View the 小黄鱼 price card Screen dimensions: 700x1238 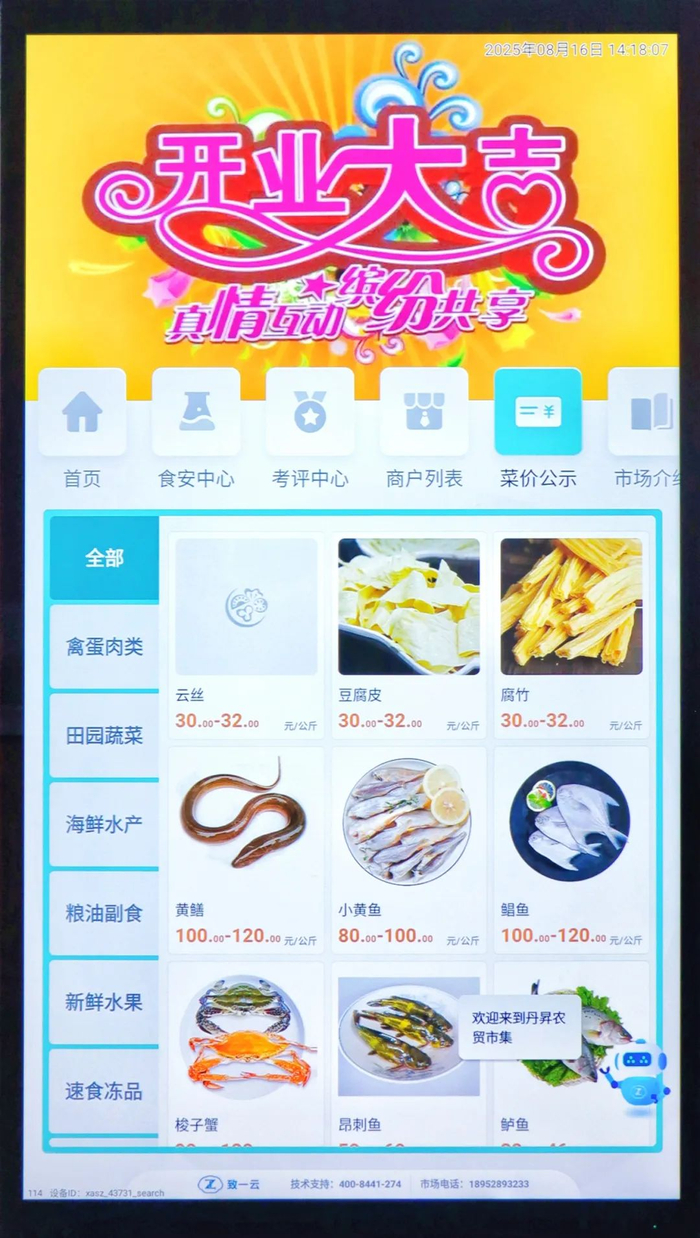[409, 851]
